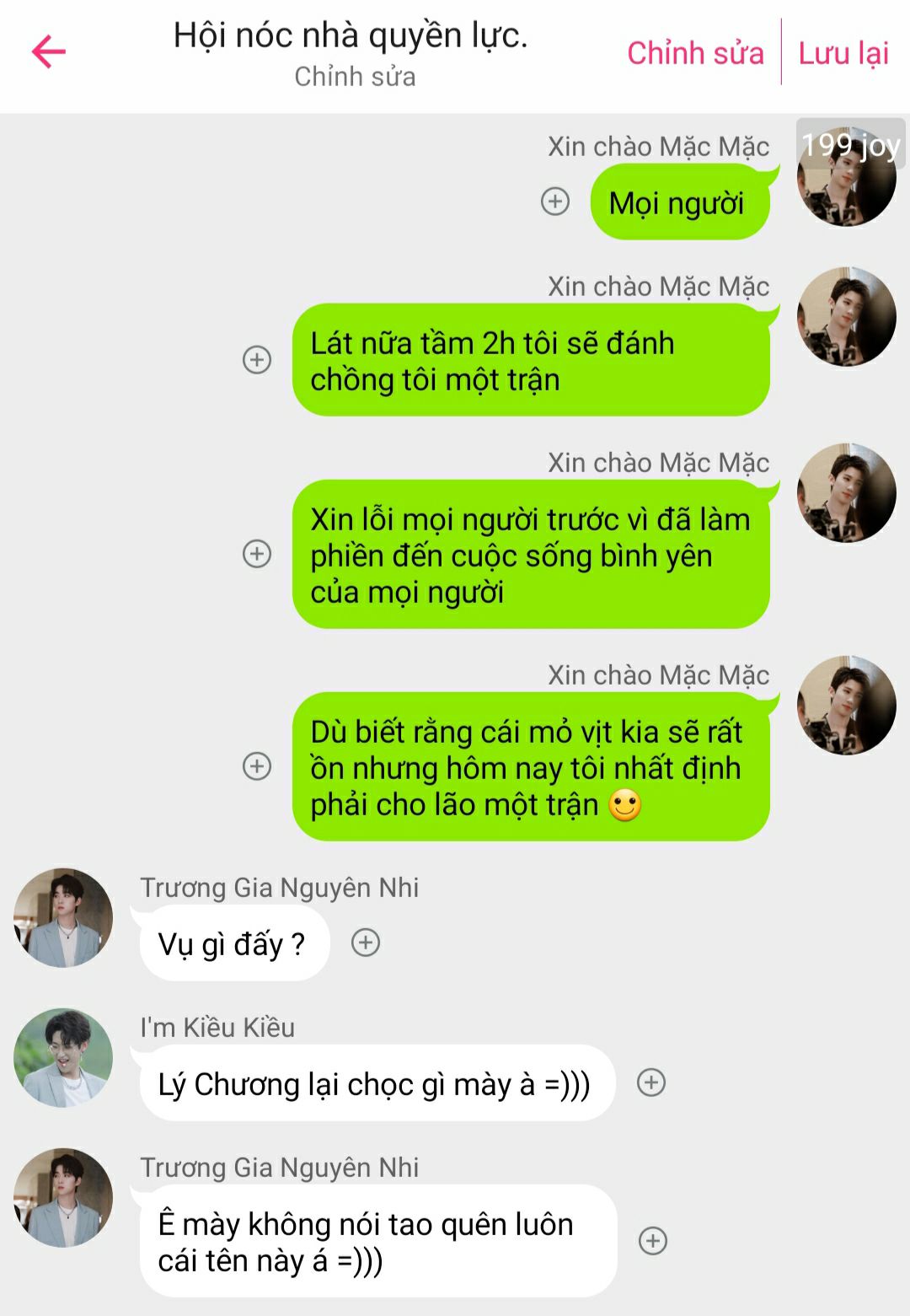Tap the plus icon beside "Dù biết rằng" message
Viewport: 910px width, 1316px height.
pyautogui.click(x=257, y=766)
